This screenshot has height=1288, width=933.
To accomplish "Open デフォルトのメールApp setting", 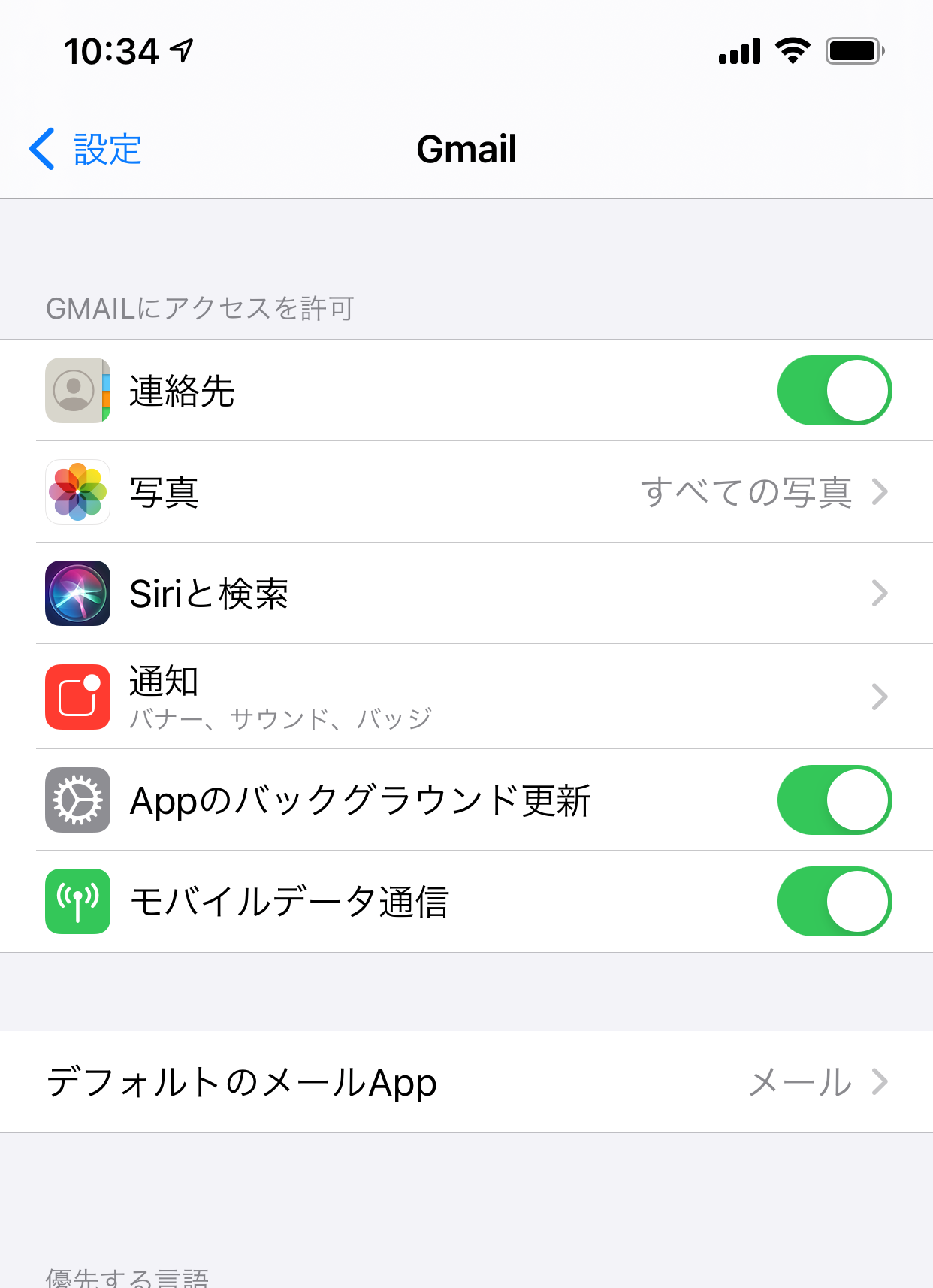I will (x=466, y=1082).
